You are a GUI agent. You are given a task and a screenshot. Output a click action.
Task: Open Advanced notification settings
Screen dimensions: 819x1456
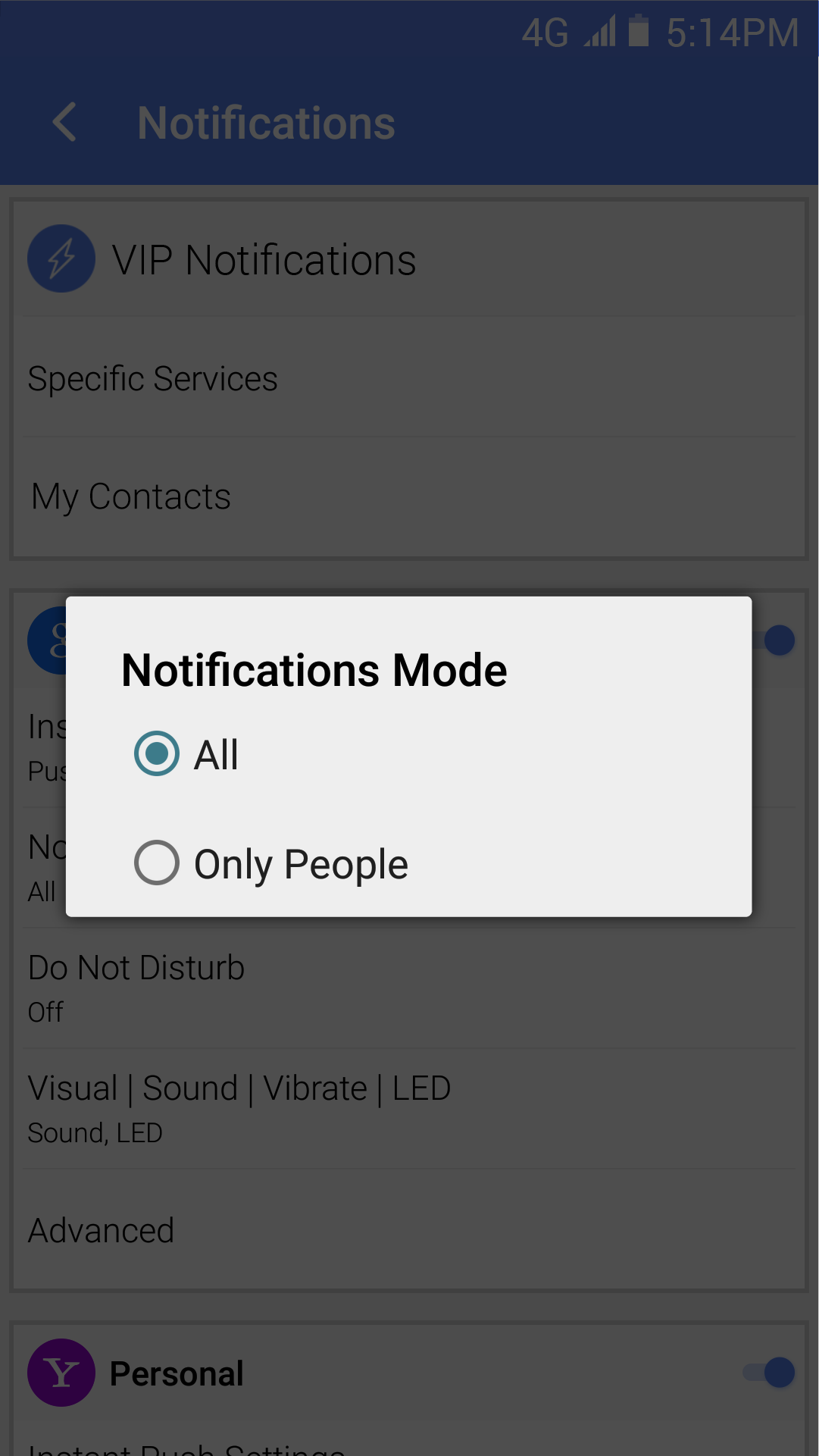pyautogui.click(x=409, y=1230)
